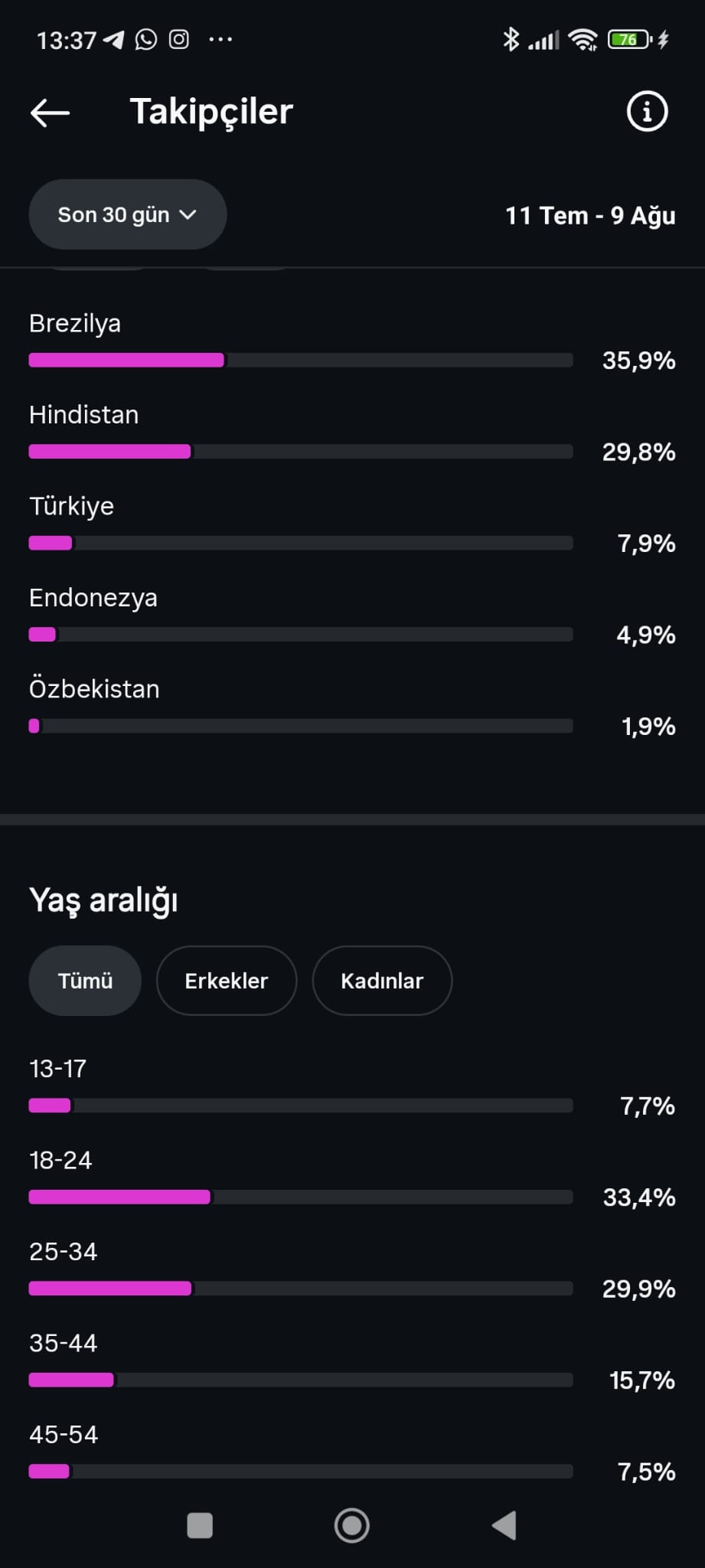Select the Tümü age filter
705x1568 pixels.
85,981
